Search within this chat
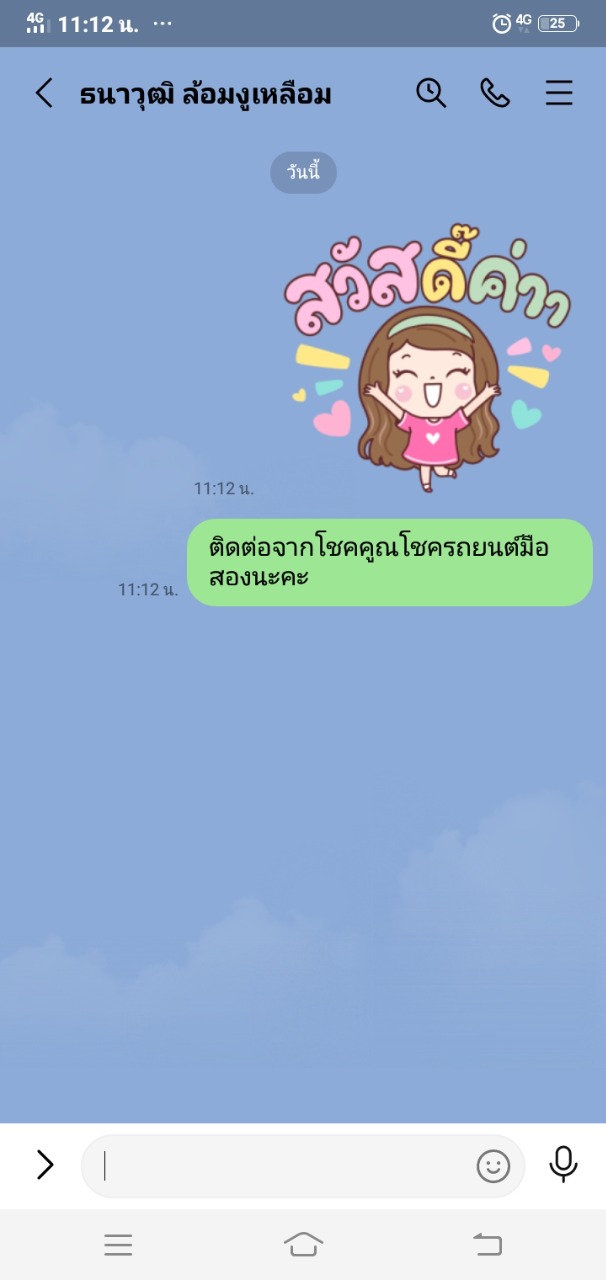Screen dimensions: 606x1280 coord(431,93)
